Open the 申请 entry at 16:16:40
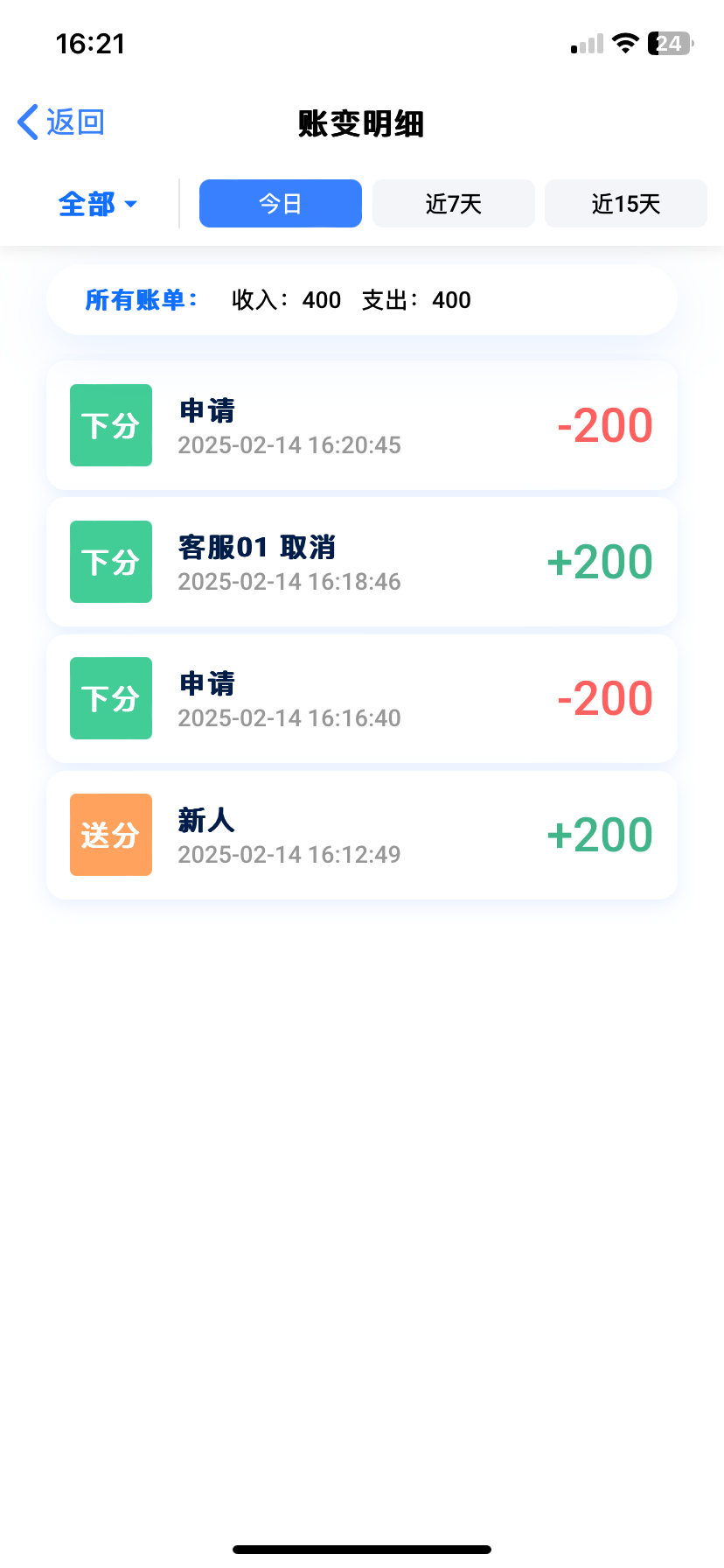Viewport: 724px width, 1568px height. coord(361,698)
